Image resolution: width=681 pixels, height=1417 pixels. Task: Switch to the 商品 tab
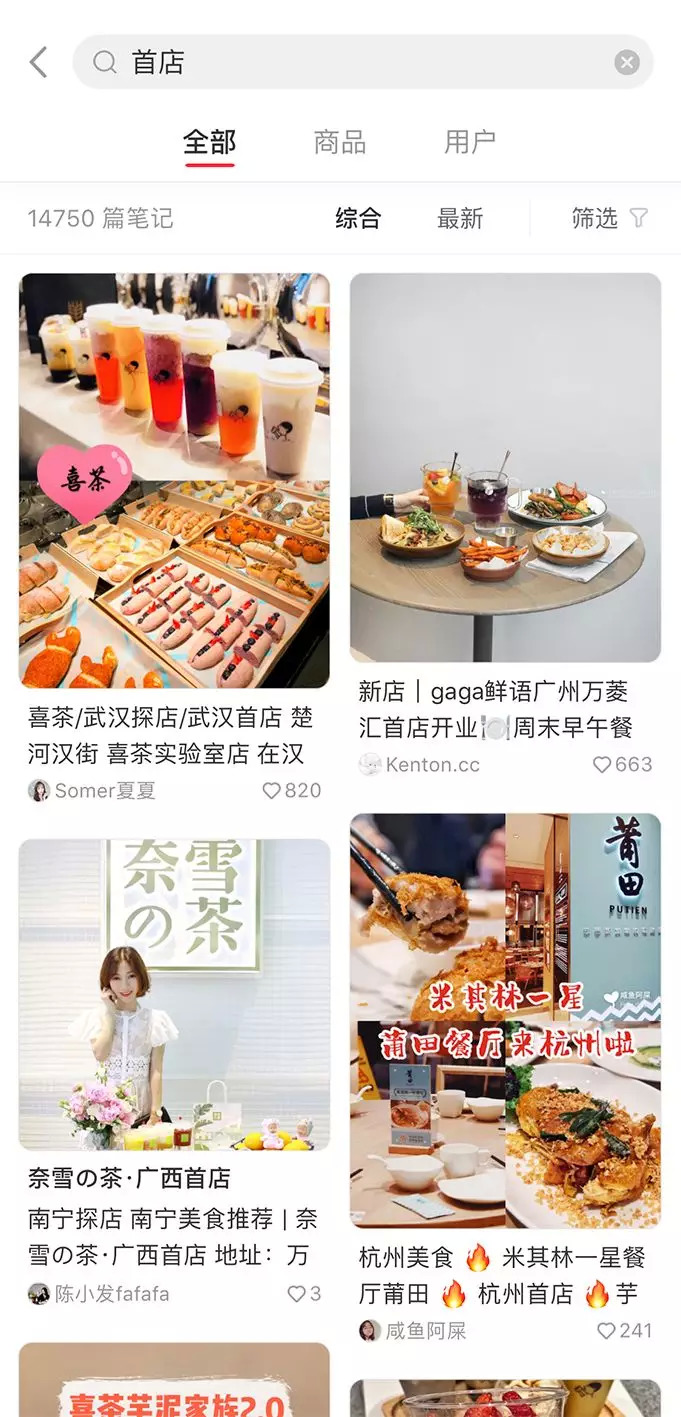339,142
